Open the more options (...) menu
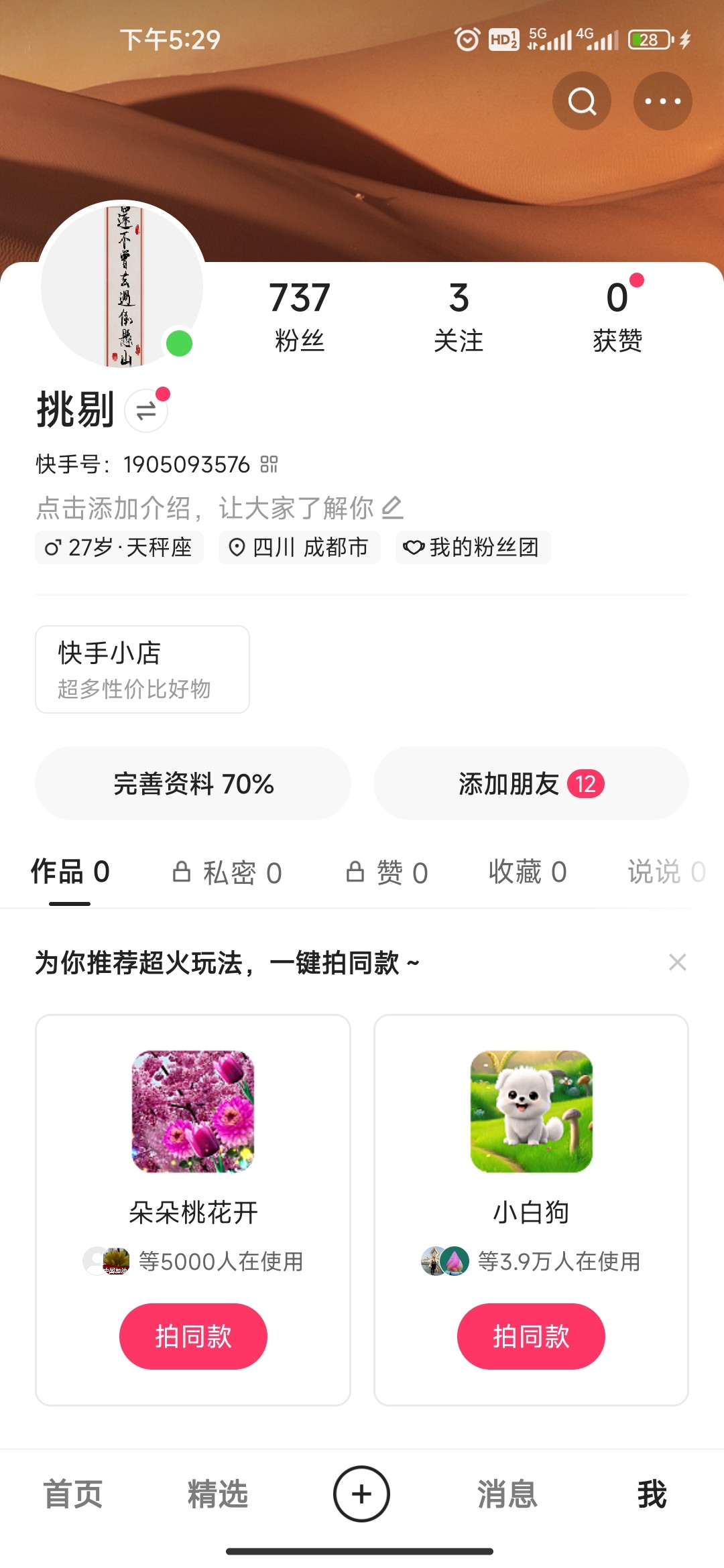724x1568 pixels. (662, 101)
